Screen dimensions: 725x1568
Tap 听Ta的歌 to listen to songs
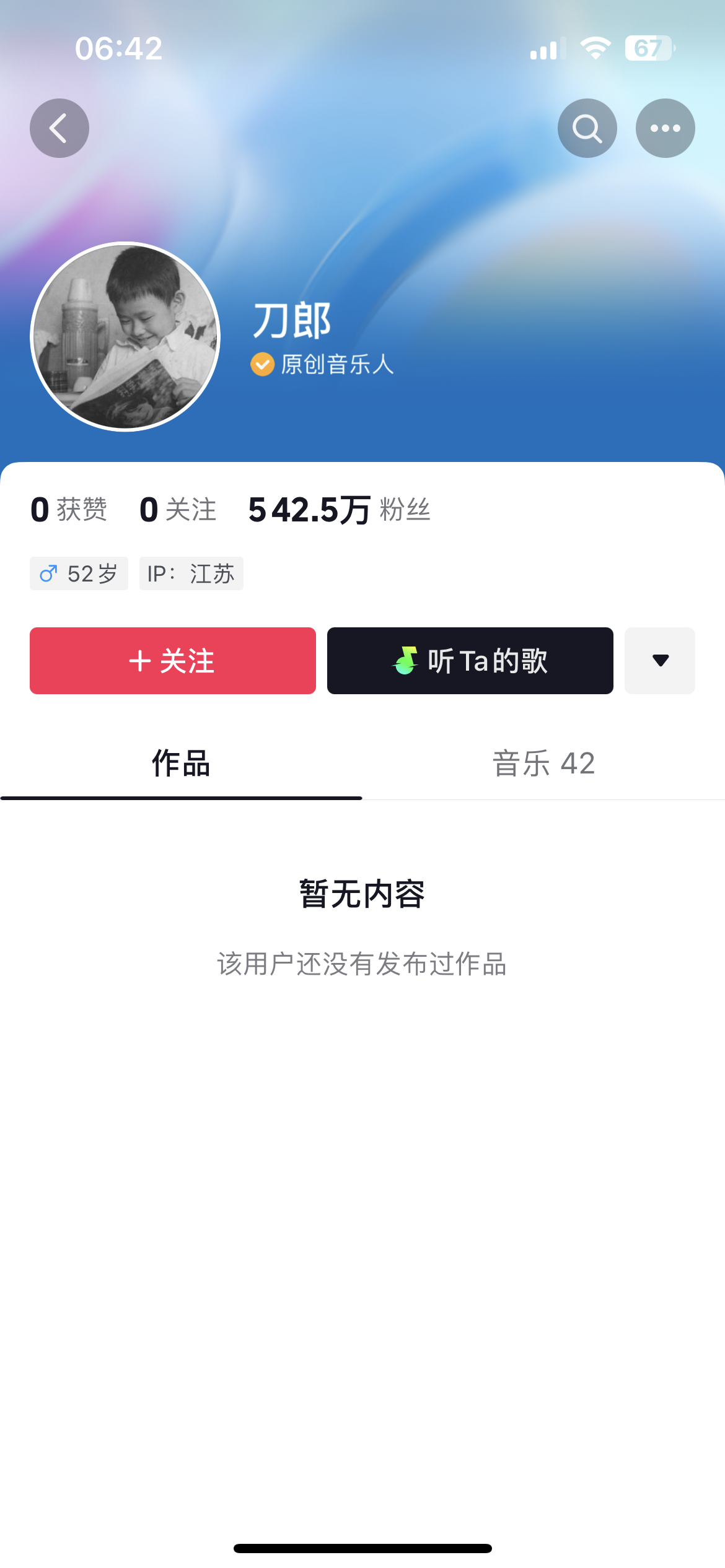470,660
